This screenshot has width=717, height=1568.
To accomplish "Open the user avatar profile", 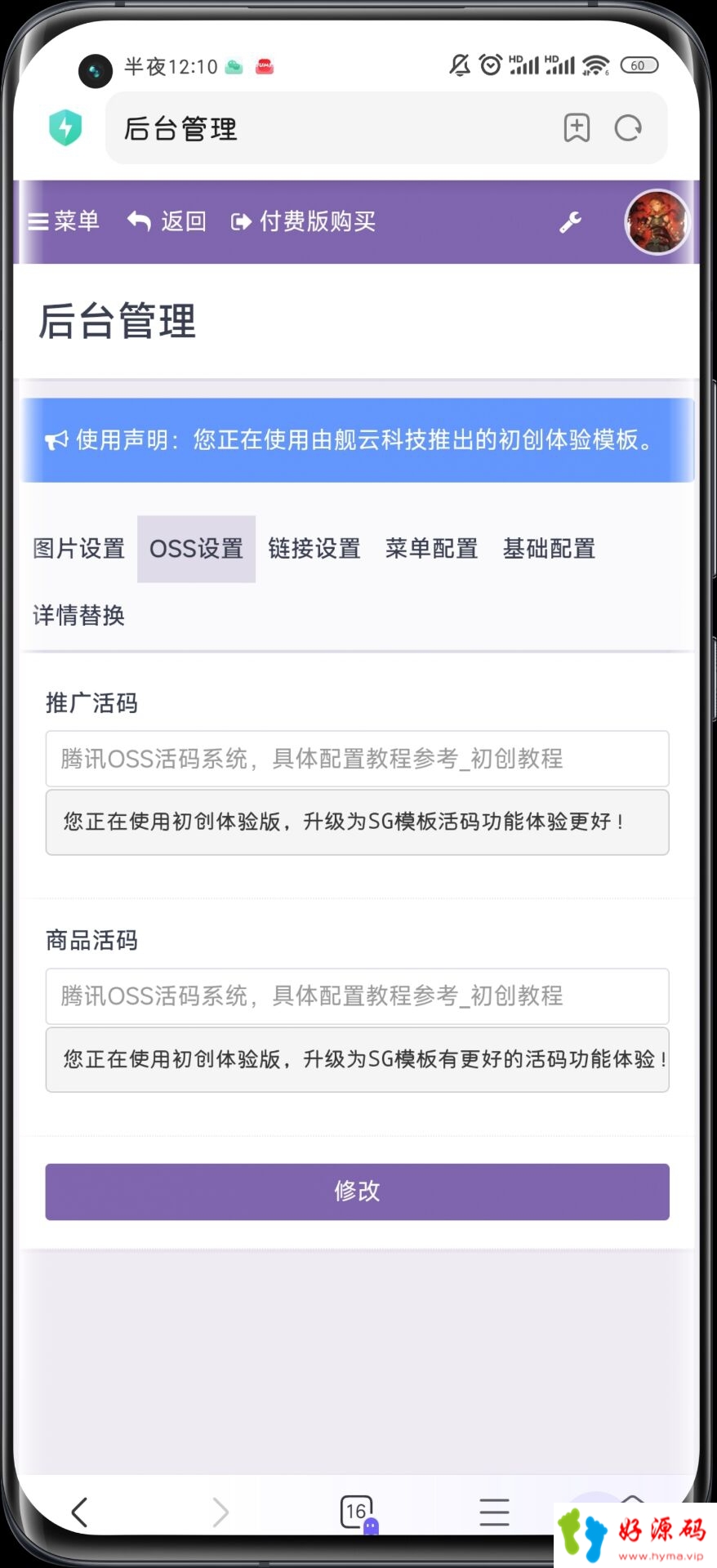I will [657, 222].
